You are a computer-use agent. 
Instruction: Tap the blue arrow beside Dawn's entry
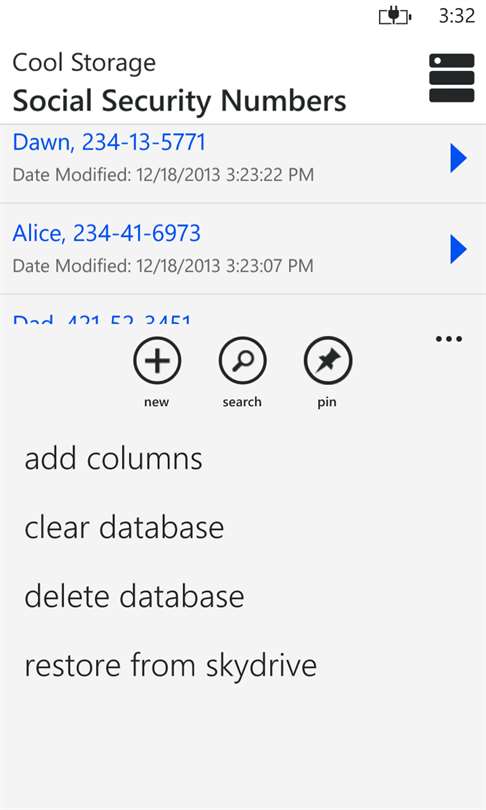point(459,158)
